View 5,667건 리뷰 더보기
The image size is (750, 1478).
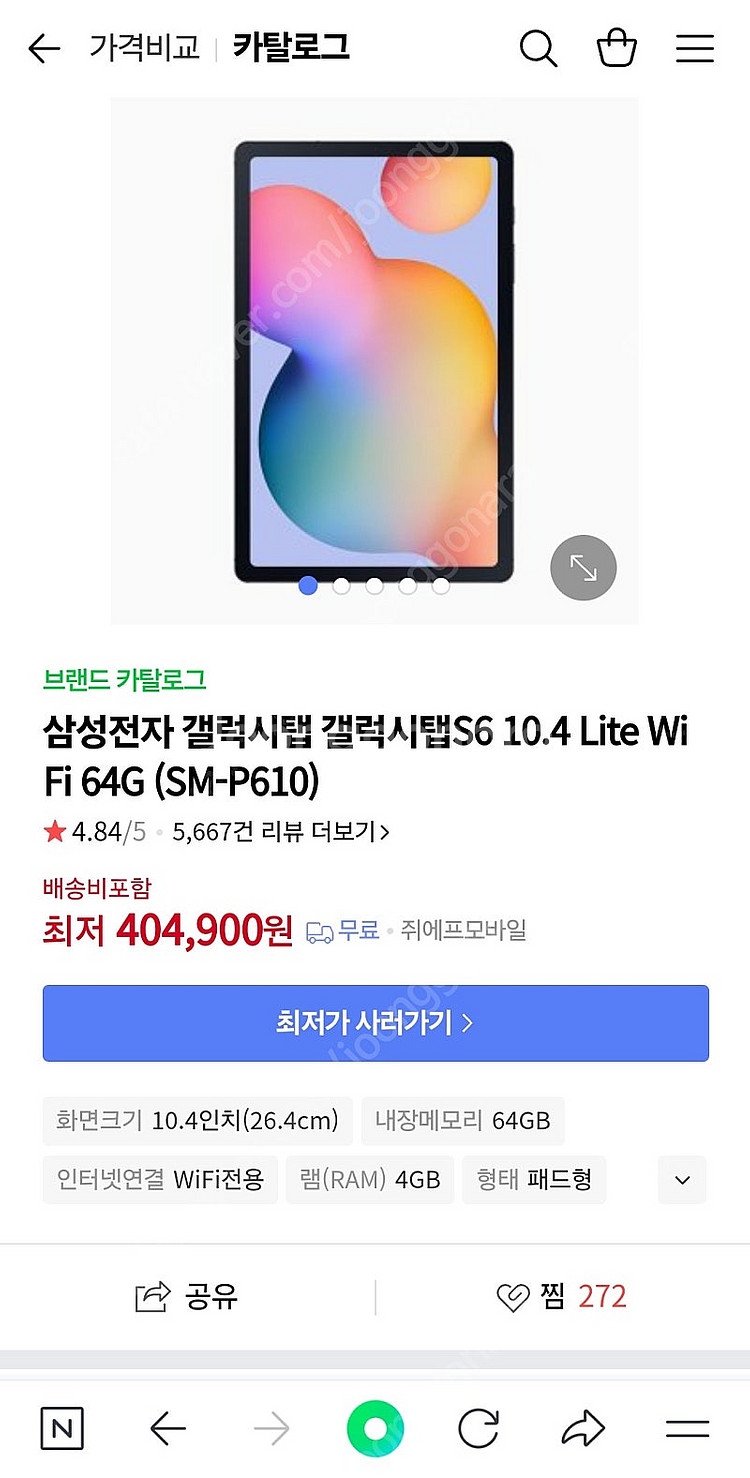(x=281, y=831)
